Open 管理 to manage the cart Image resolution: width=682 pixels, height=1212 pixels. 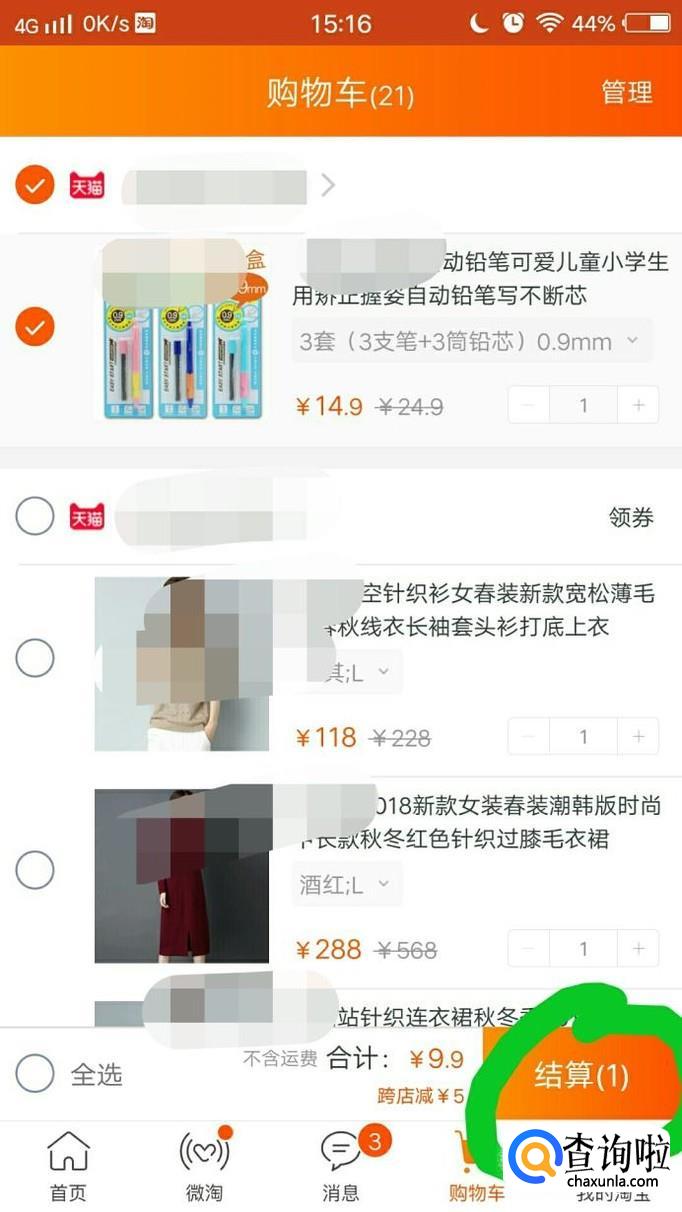click(x=626, y=93)
